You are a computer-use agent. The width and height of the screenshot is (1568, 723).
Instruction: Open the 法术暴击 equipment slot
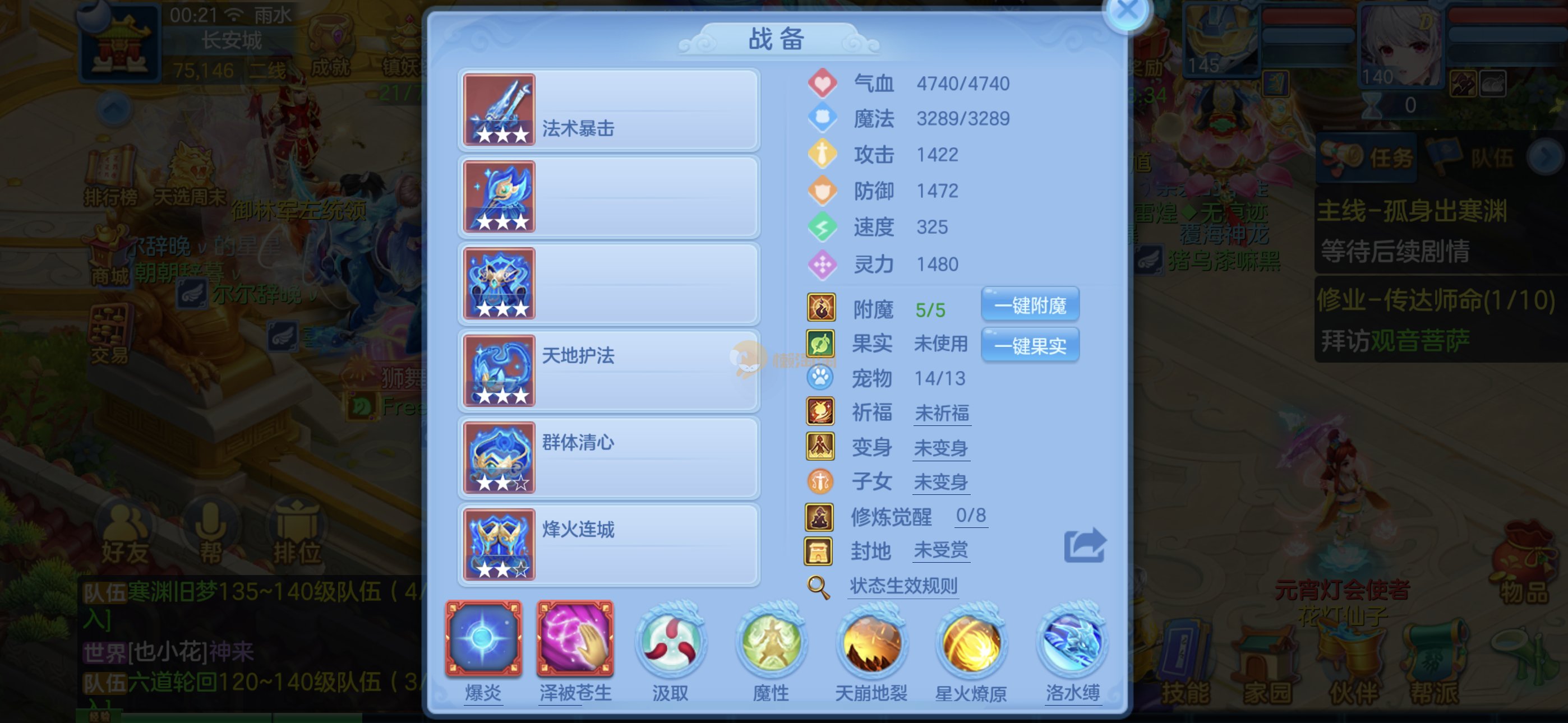[608, 110]
